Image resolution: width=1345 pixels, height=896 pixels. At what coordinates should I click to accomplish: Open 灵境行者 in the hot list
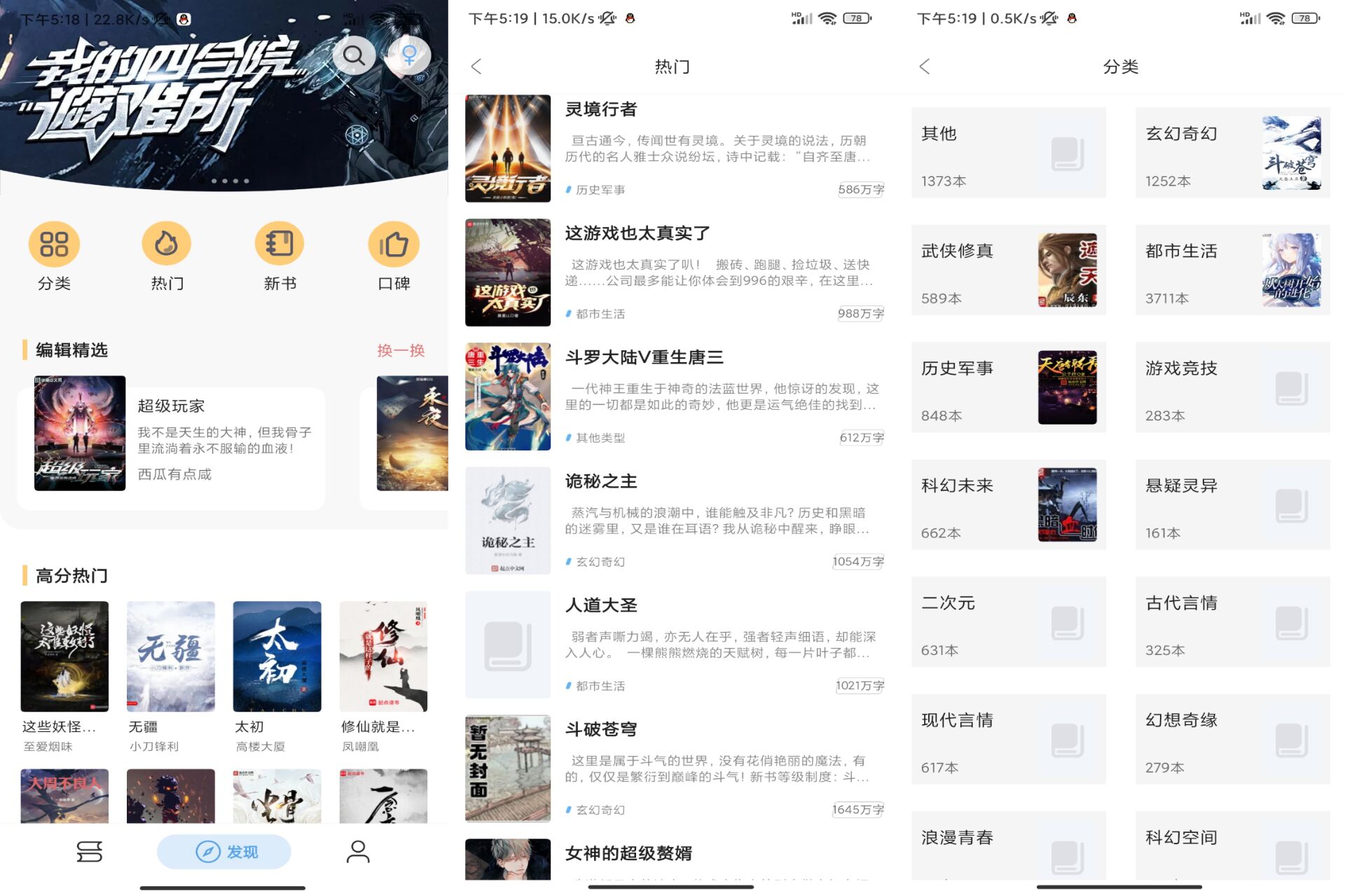point(672,149)
